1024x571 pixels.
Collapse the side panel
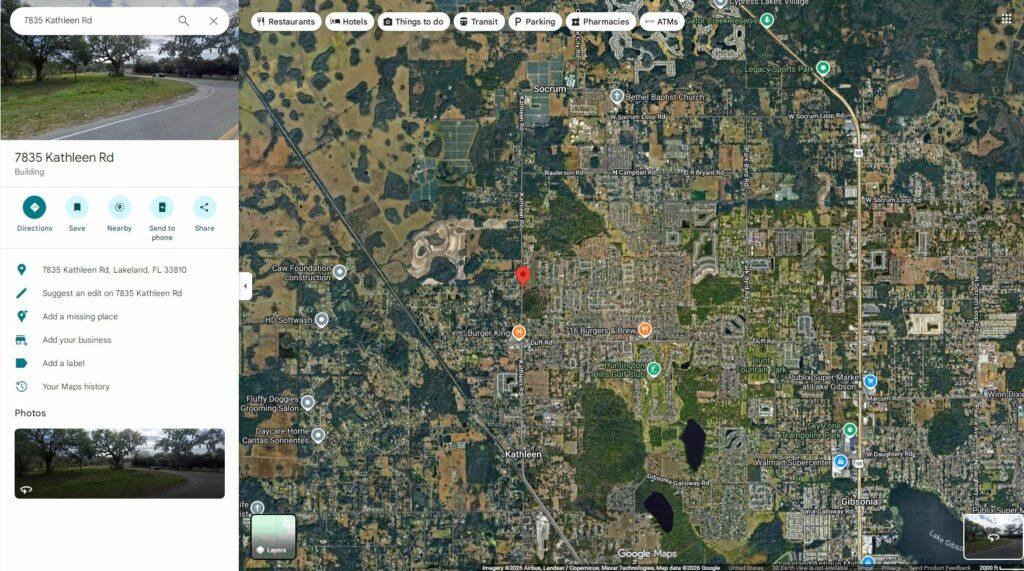point(245,286)
